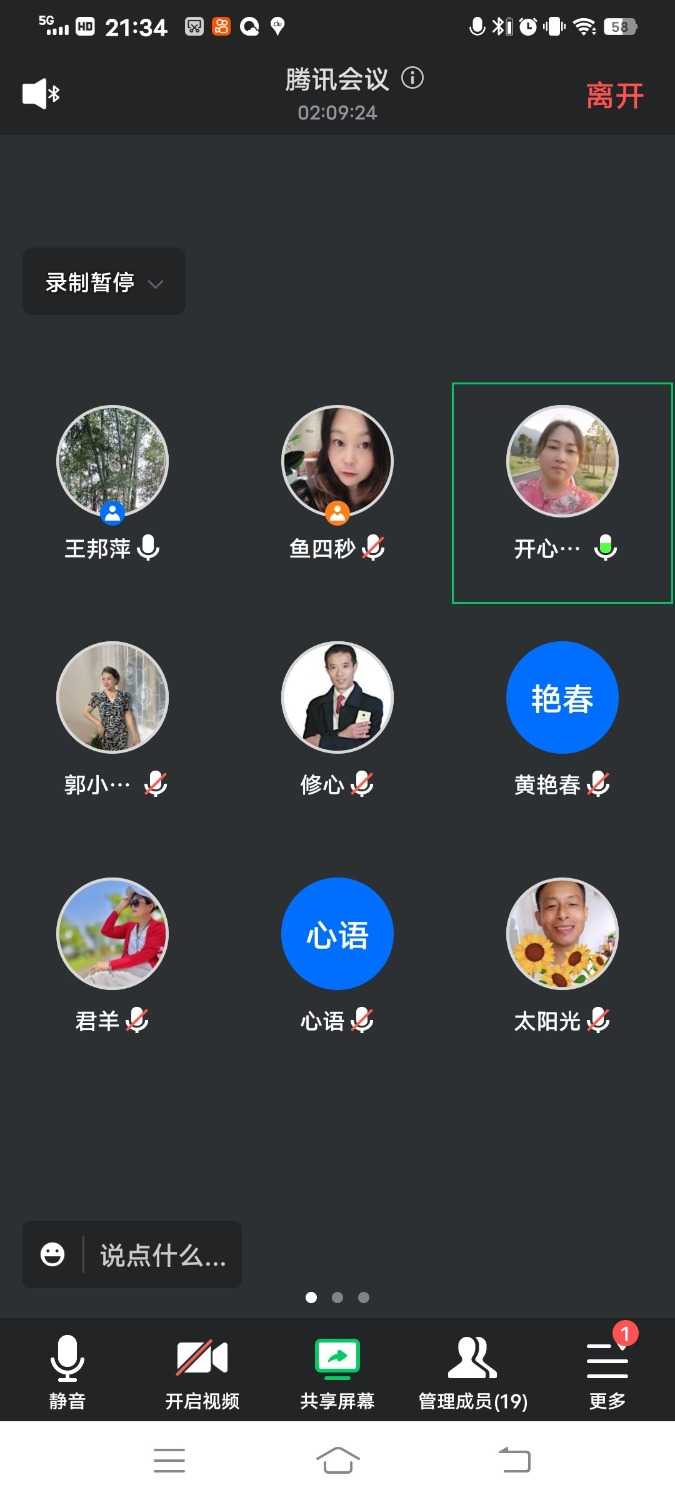Open the emoji reaction picker
Screen dimensions: 675x1500
53,1254
